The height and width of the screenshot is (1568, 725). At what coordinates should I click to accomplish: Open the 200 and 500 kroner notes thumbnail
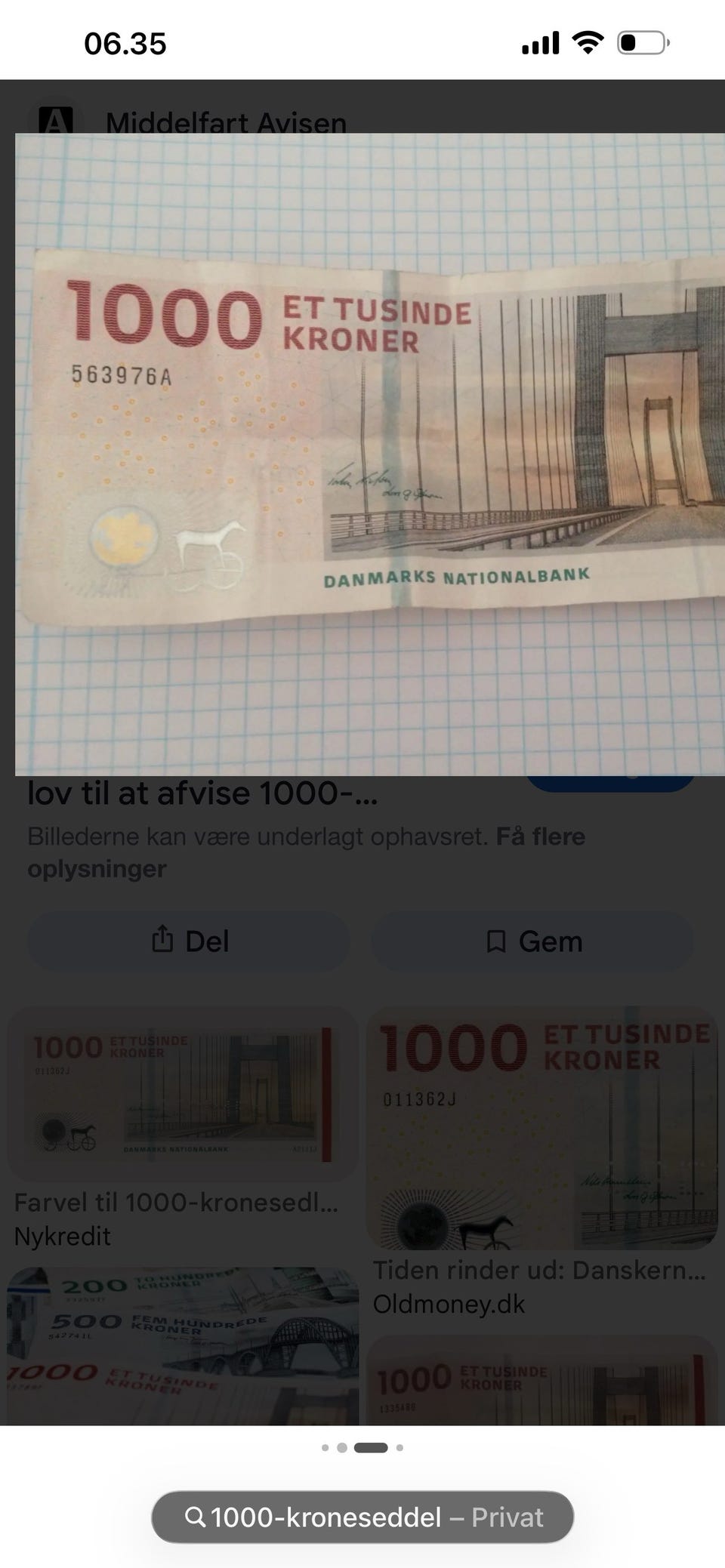pyautogui.click(x=181, y=1351)
